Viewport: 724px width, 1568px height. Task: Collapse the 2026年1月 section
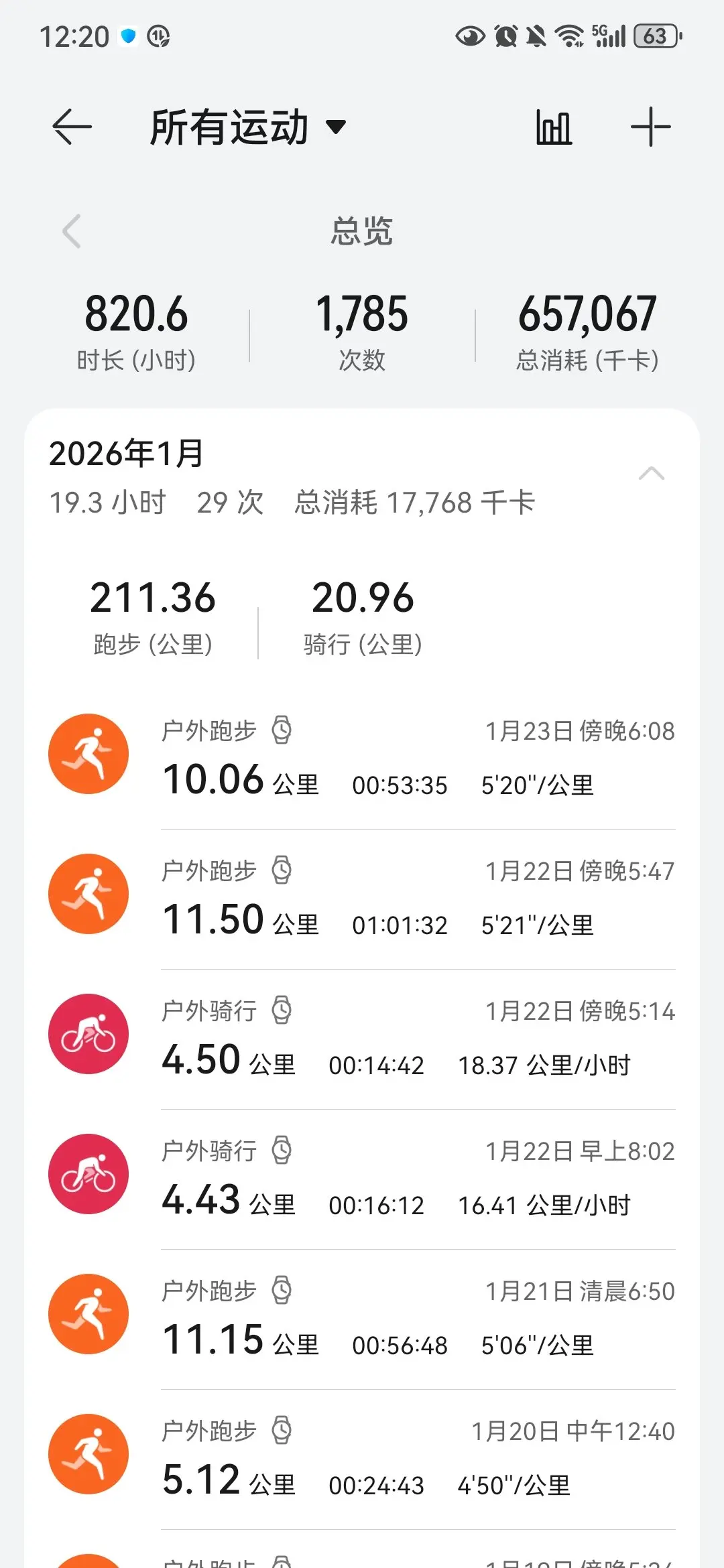pyautogui.click(x=651, y=474)
